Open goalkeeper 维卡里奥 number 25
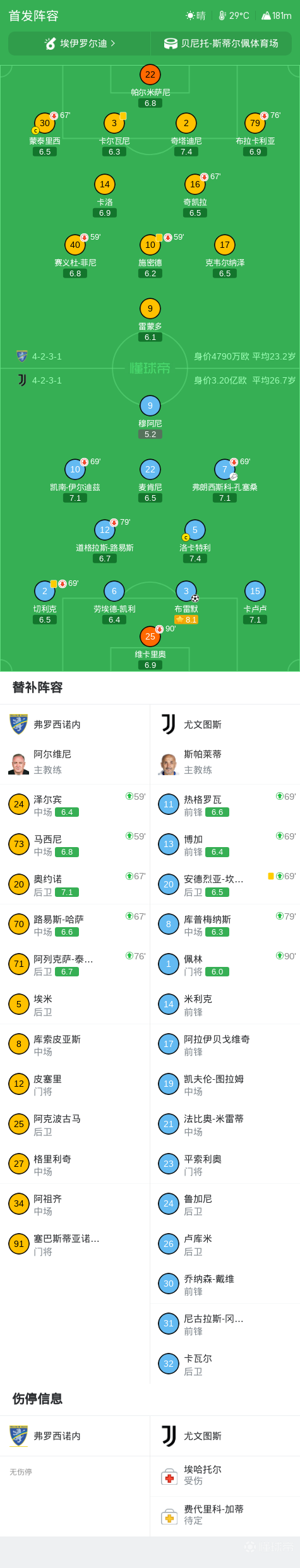Viewport: 300px width, 1568px height. point(150,648)
